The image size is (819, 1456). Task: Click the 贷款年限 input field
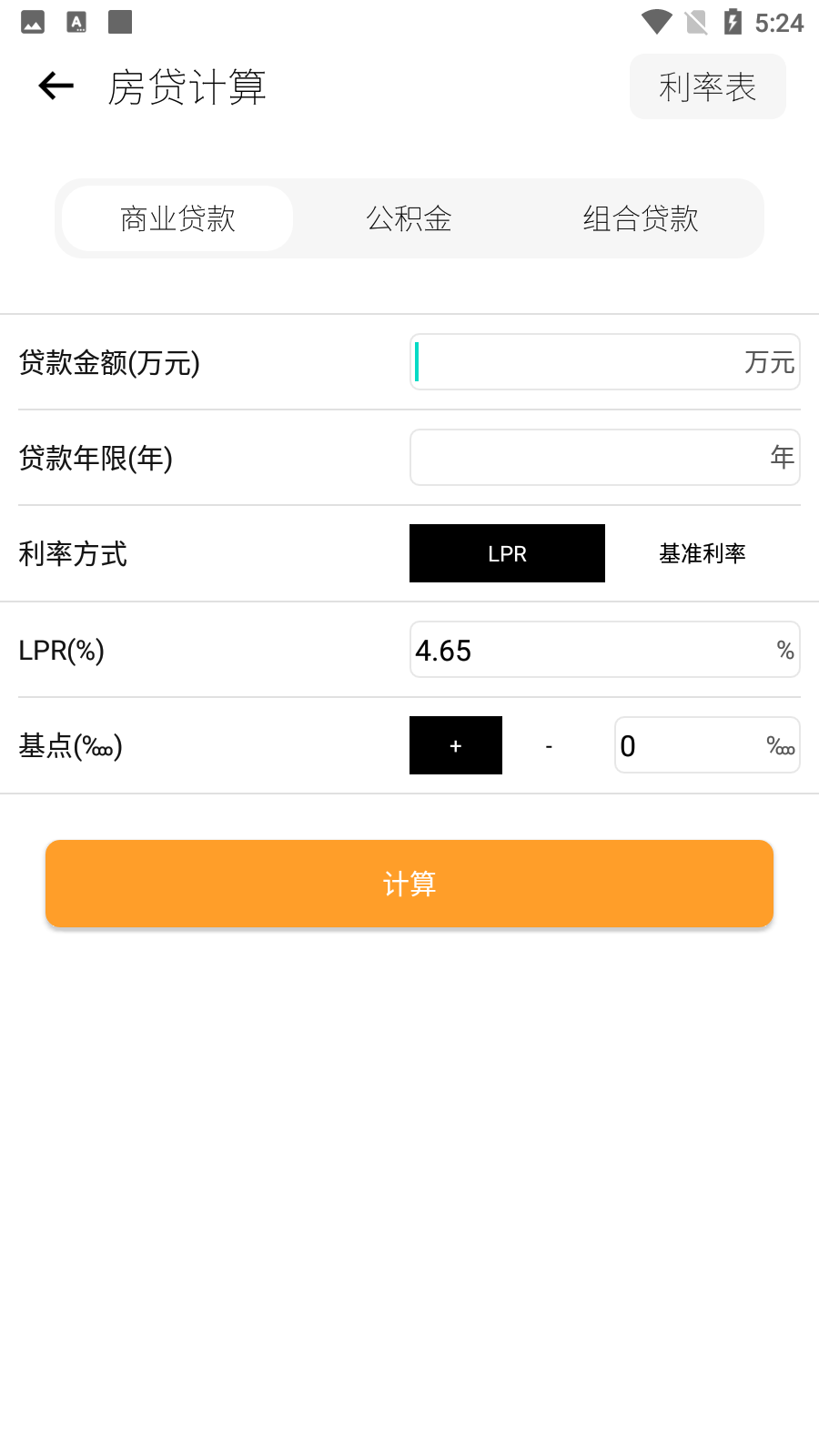pyautogui.click(x=604, y=458)
